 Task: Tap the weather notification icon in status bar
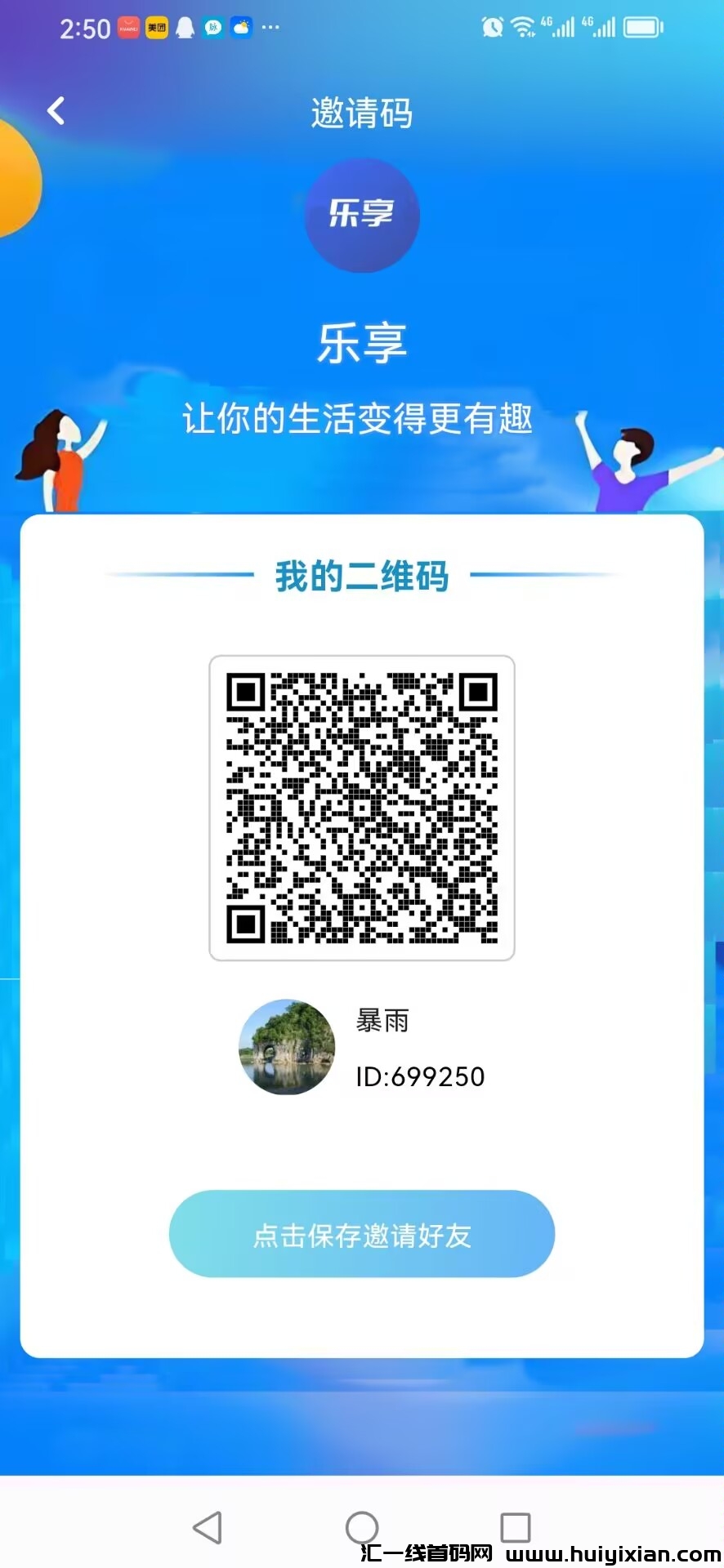(x=239, y=27)
